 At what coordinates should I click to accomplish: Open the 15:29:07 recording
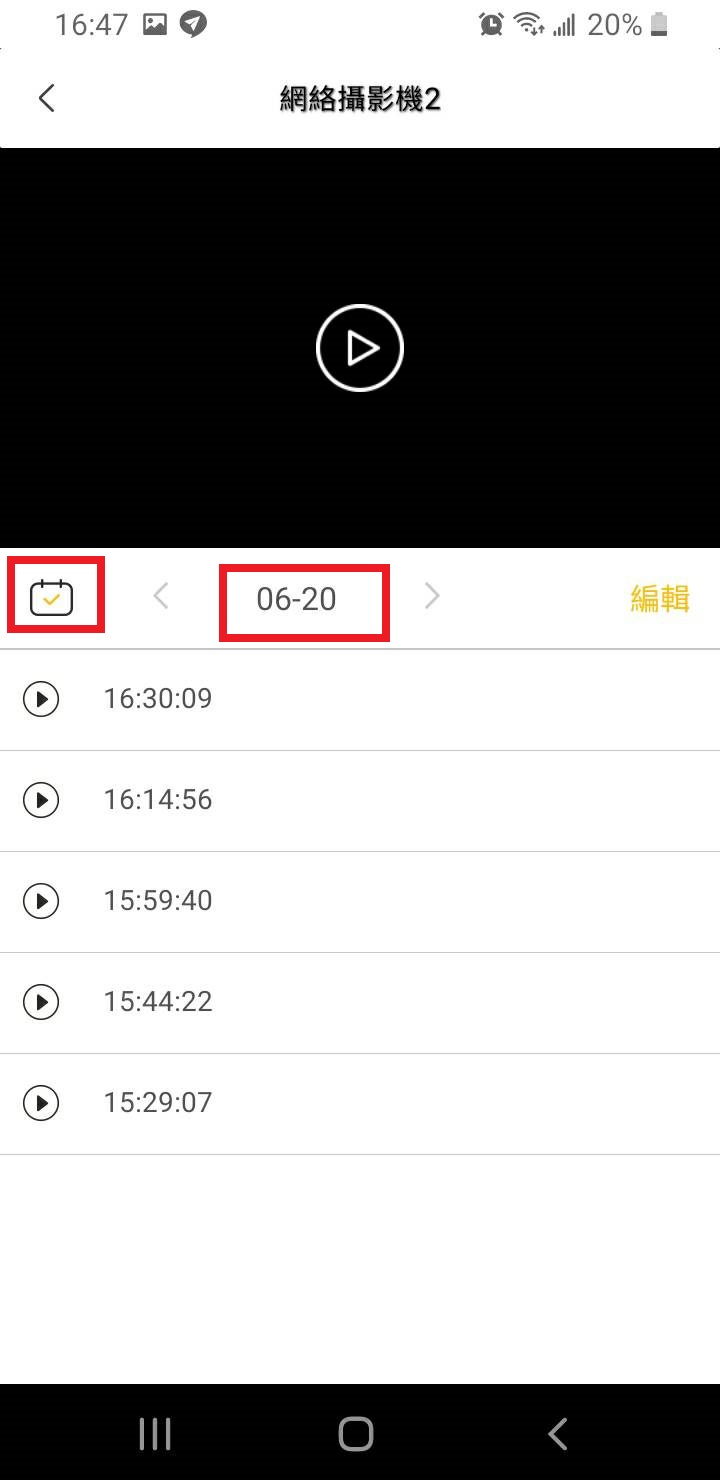point(360,1103)
